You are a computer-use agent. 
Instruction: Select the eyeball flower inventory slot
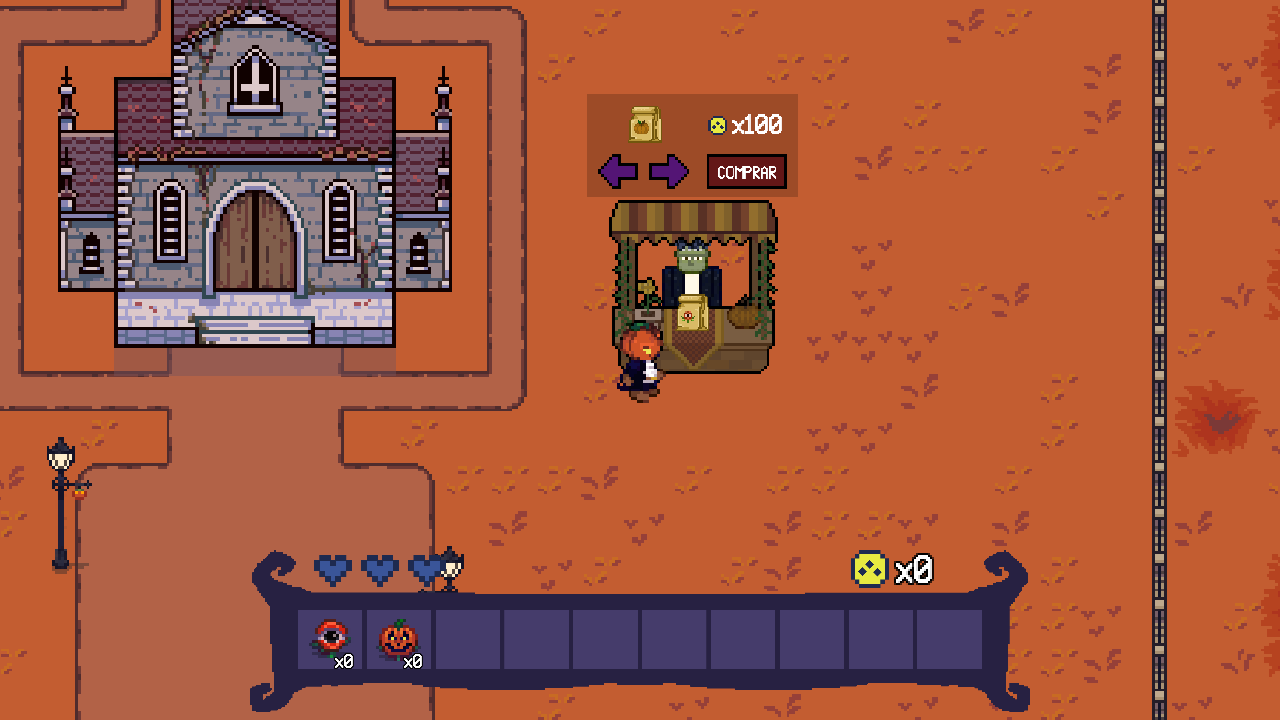(x=331, y=639)
